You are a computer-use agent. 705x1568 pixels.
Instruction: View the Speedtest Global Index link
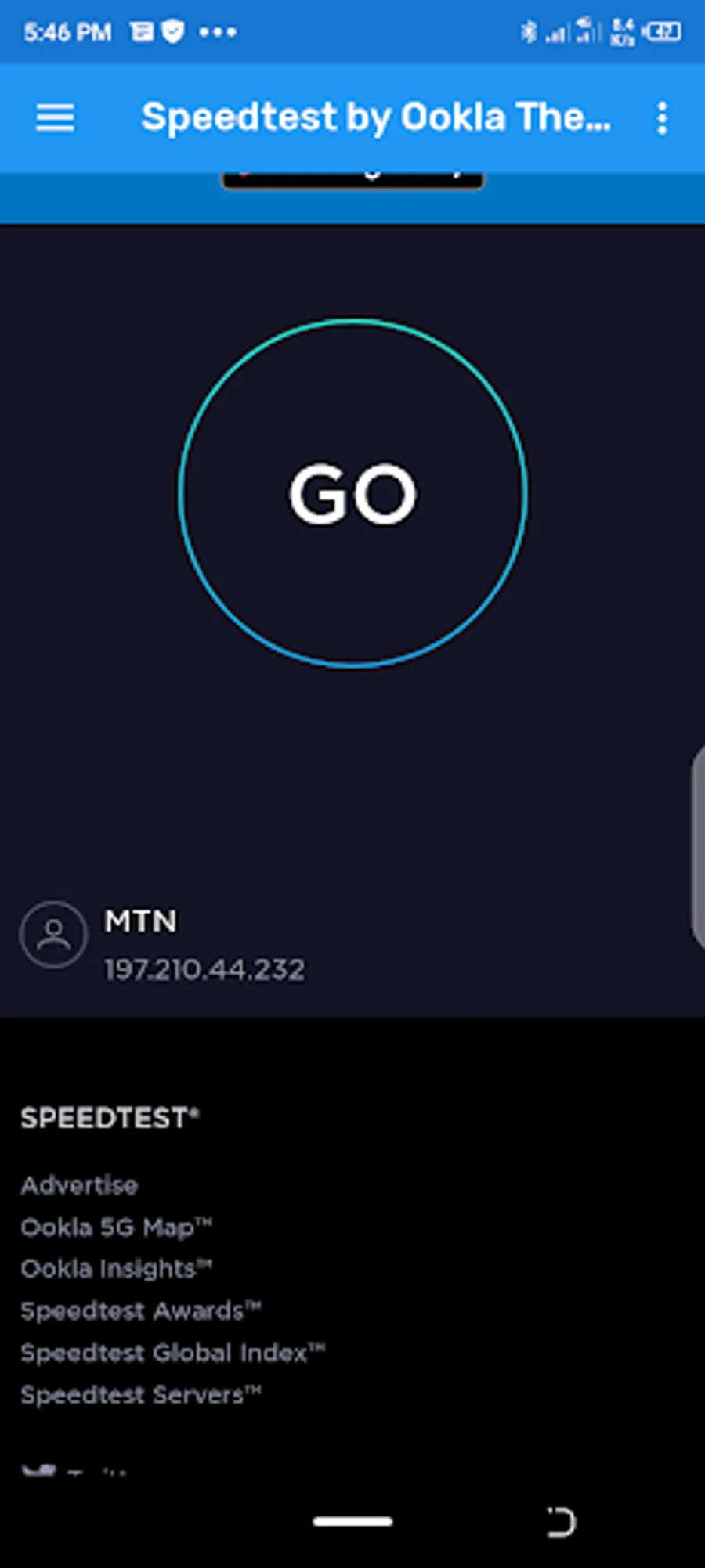(x=172, y=1353)
